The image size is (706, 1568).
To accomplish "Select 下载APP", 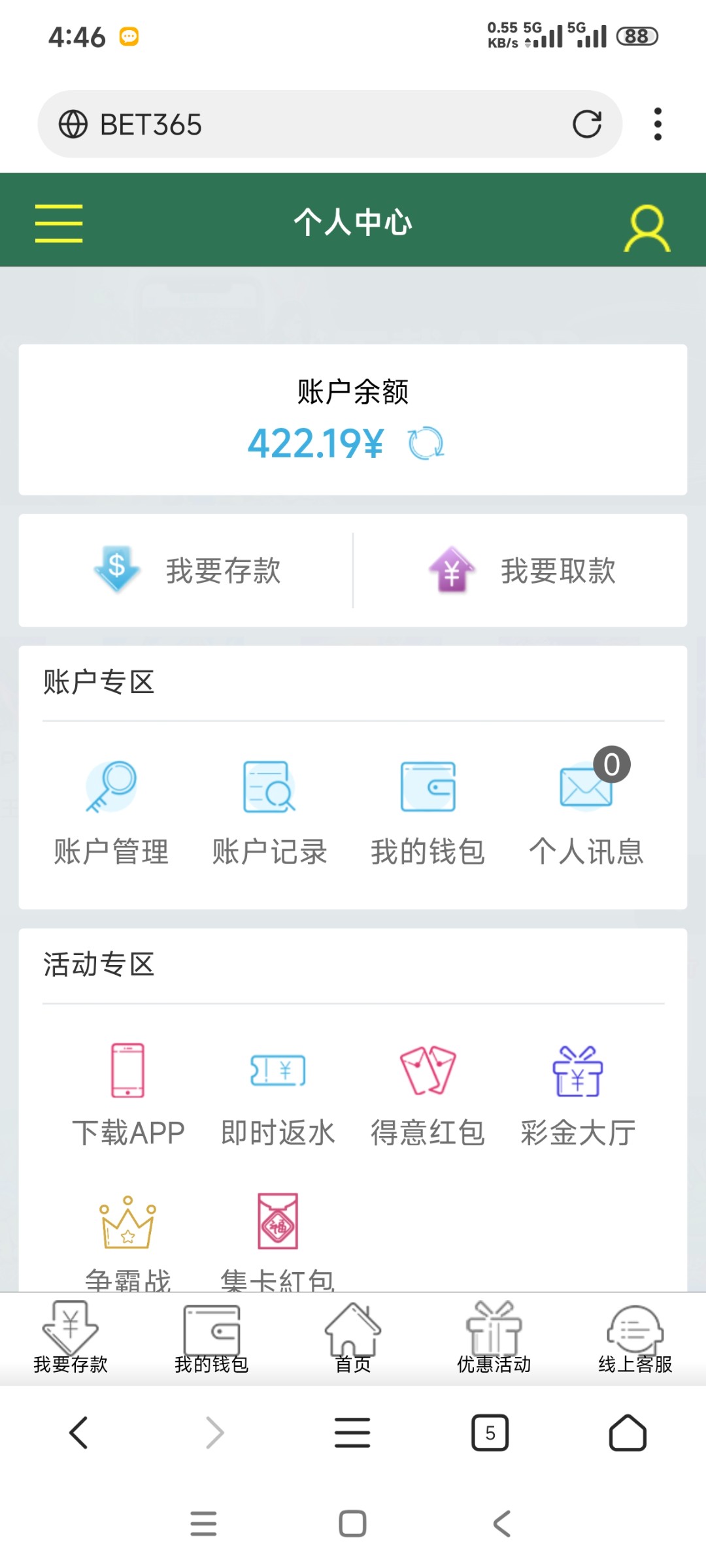I will pos(128,1094).
